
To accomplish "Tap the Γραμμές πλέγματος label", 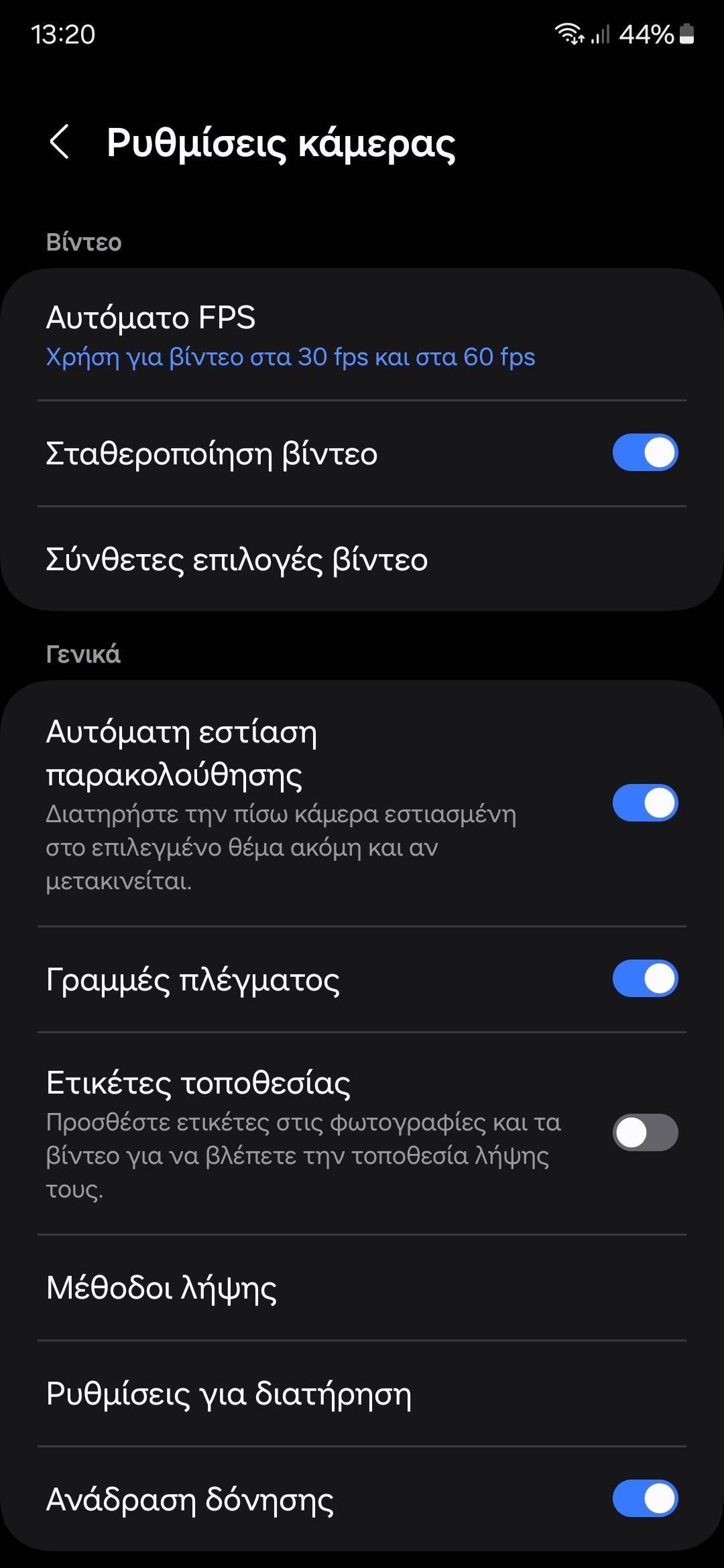I will (x=194, y=980).
